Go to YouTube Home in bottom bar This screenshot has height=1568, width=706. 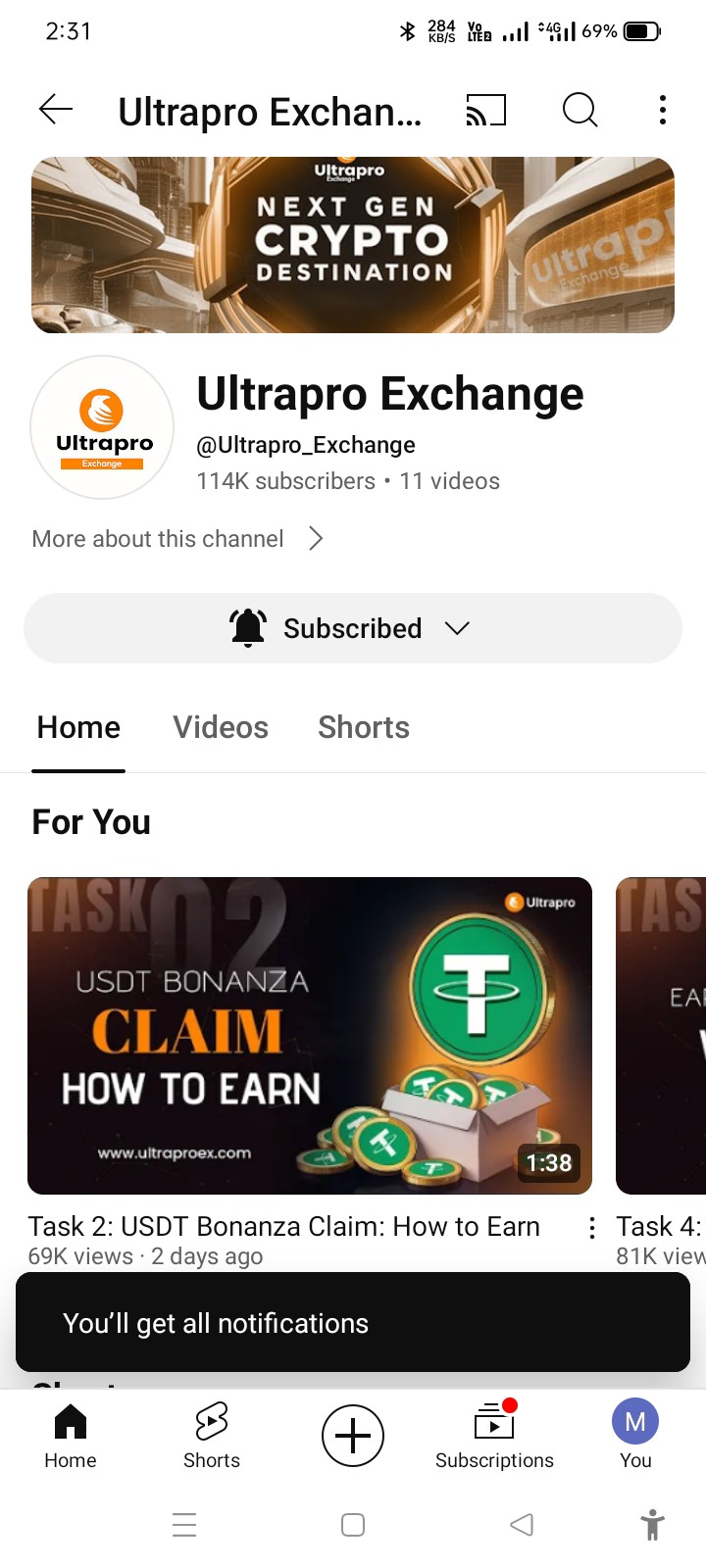coord(71,1436)
